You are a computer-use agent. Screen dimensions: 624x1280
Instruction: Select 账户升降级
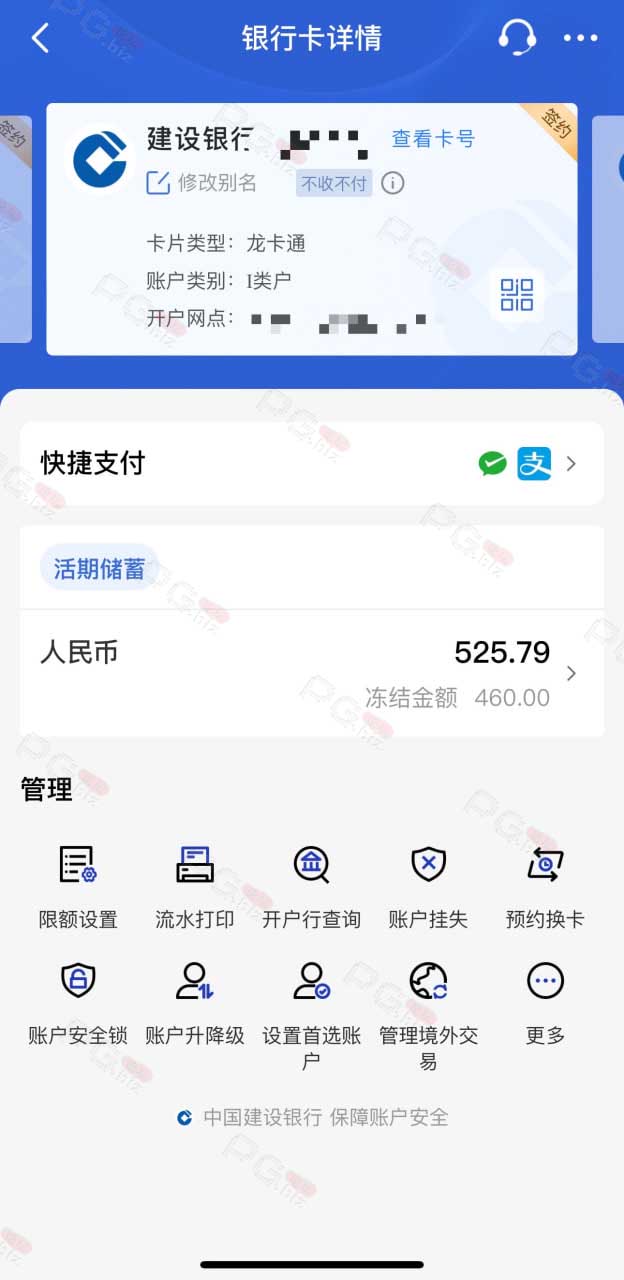(x=195, y=1003)
